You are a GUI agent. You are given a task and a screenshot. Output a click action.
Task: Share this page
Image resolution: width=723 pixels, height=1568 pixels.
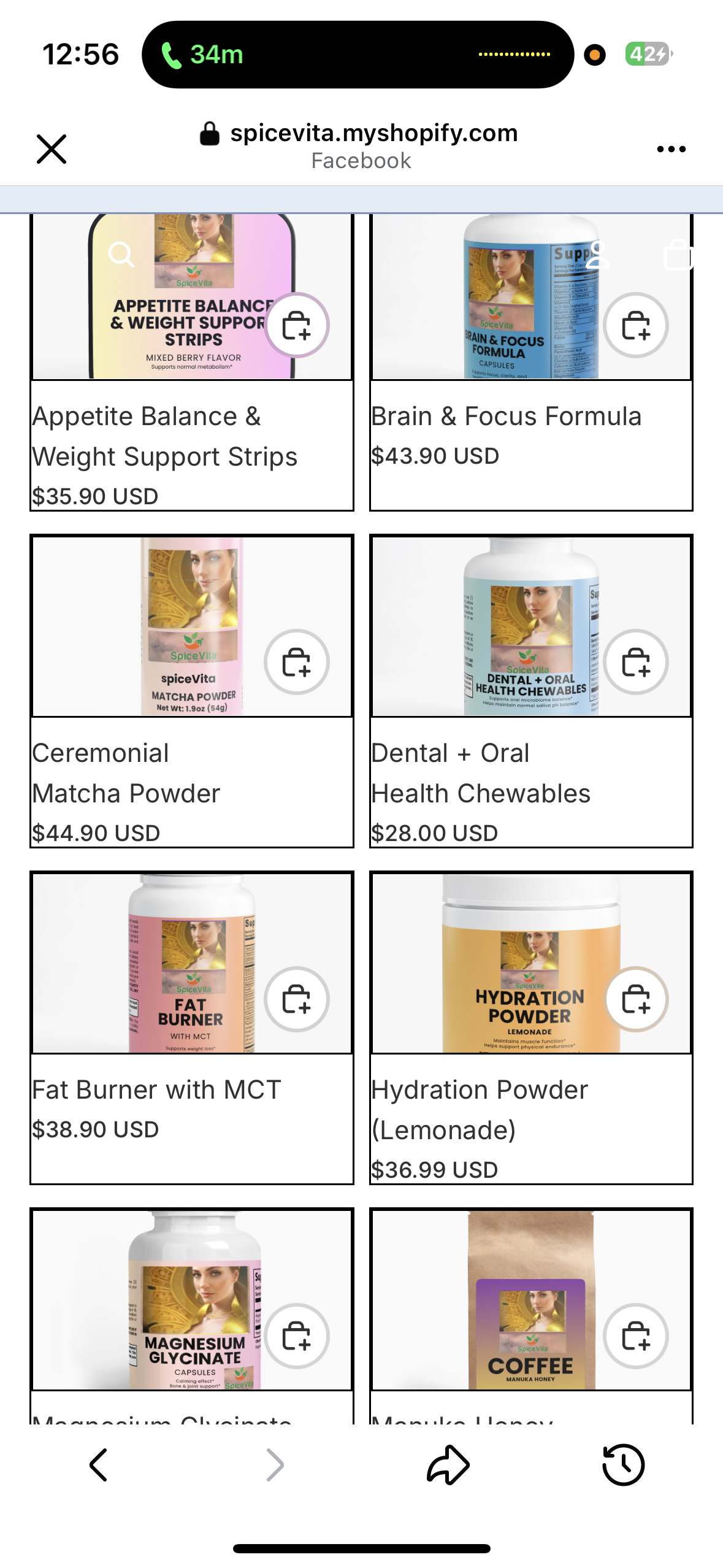448,1466
